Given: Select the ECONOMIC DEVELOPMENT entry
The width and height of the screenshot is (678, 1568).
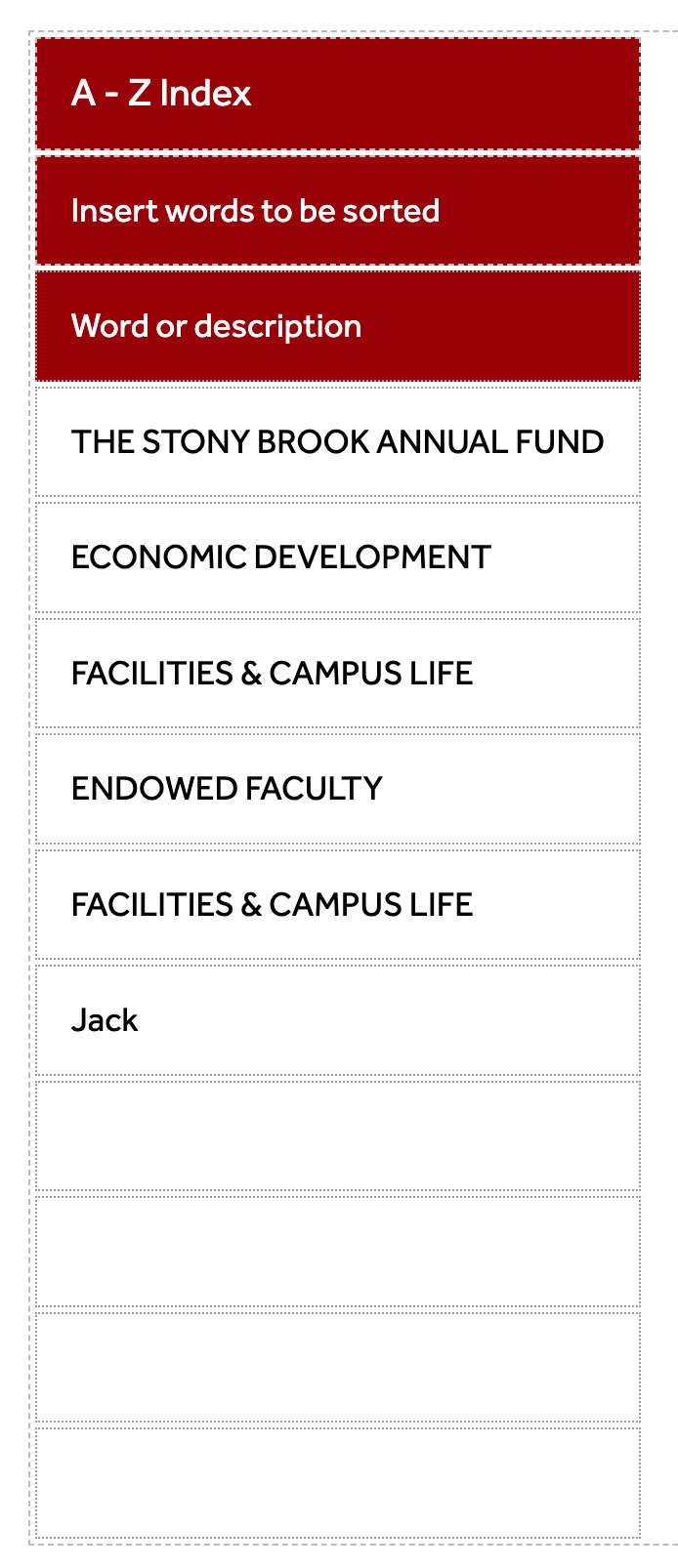Looking at the screenshot, I should point(337,557).
